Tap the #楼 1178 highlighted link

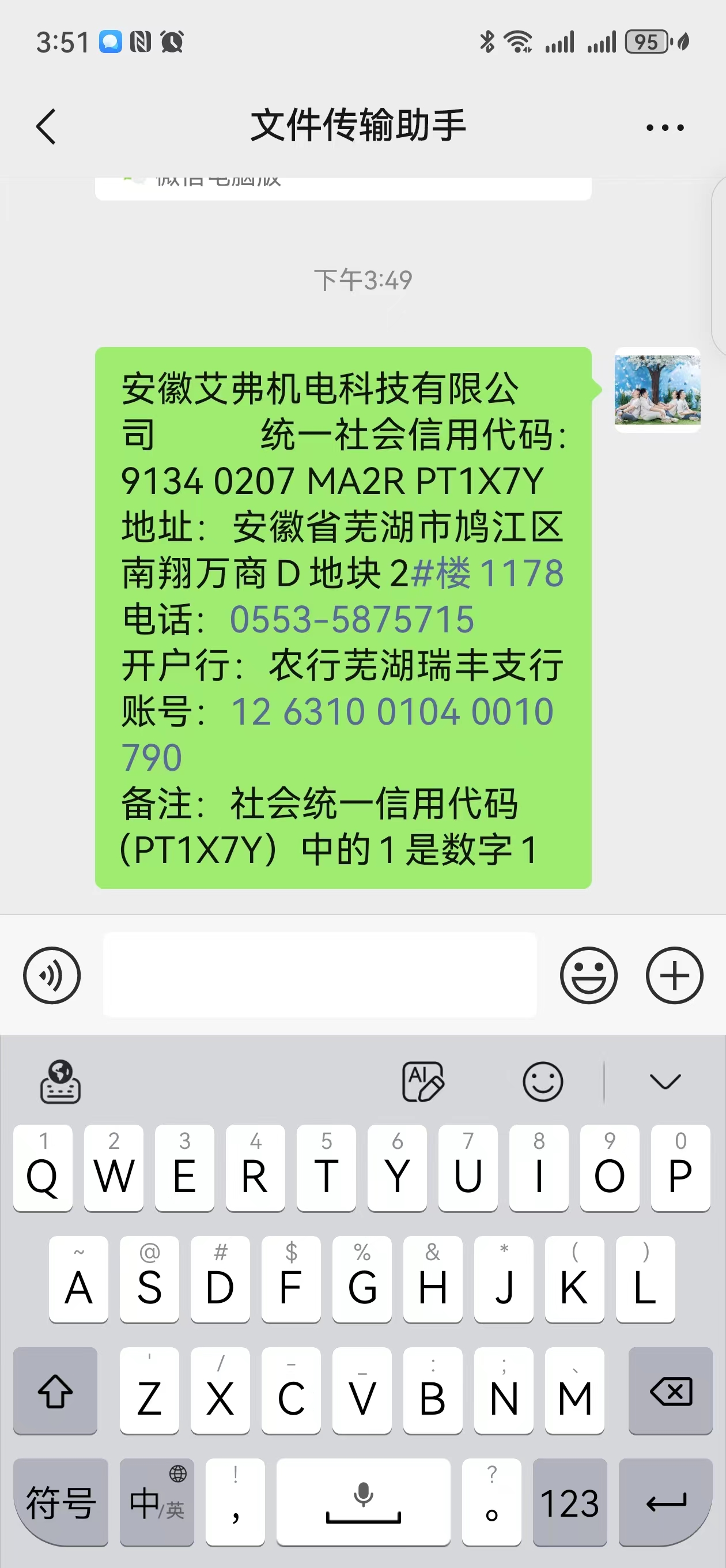[x=487, y=574]
